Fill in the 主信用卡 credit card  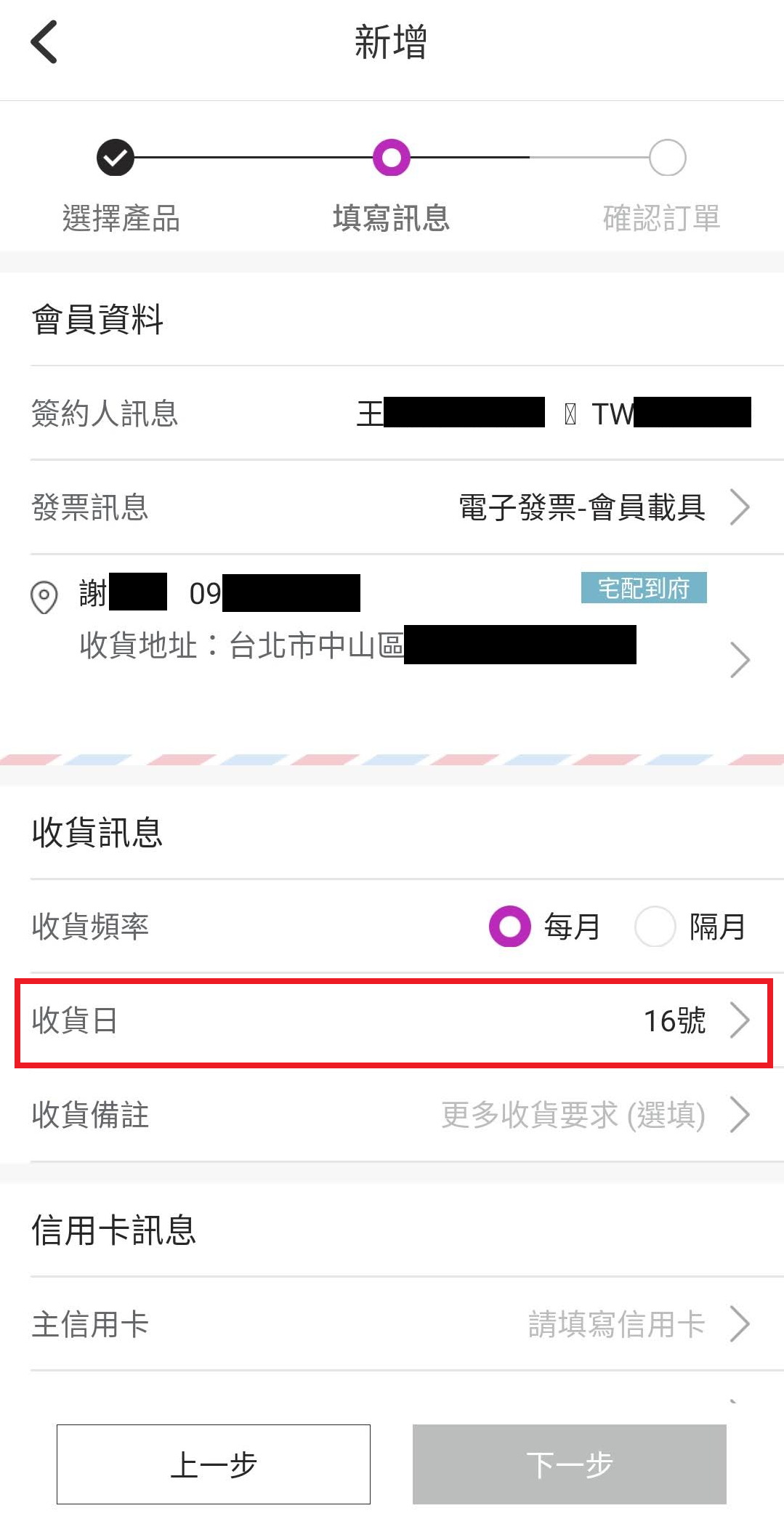(392, 1324)
